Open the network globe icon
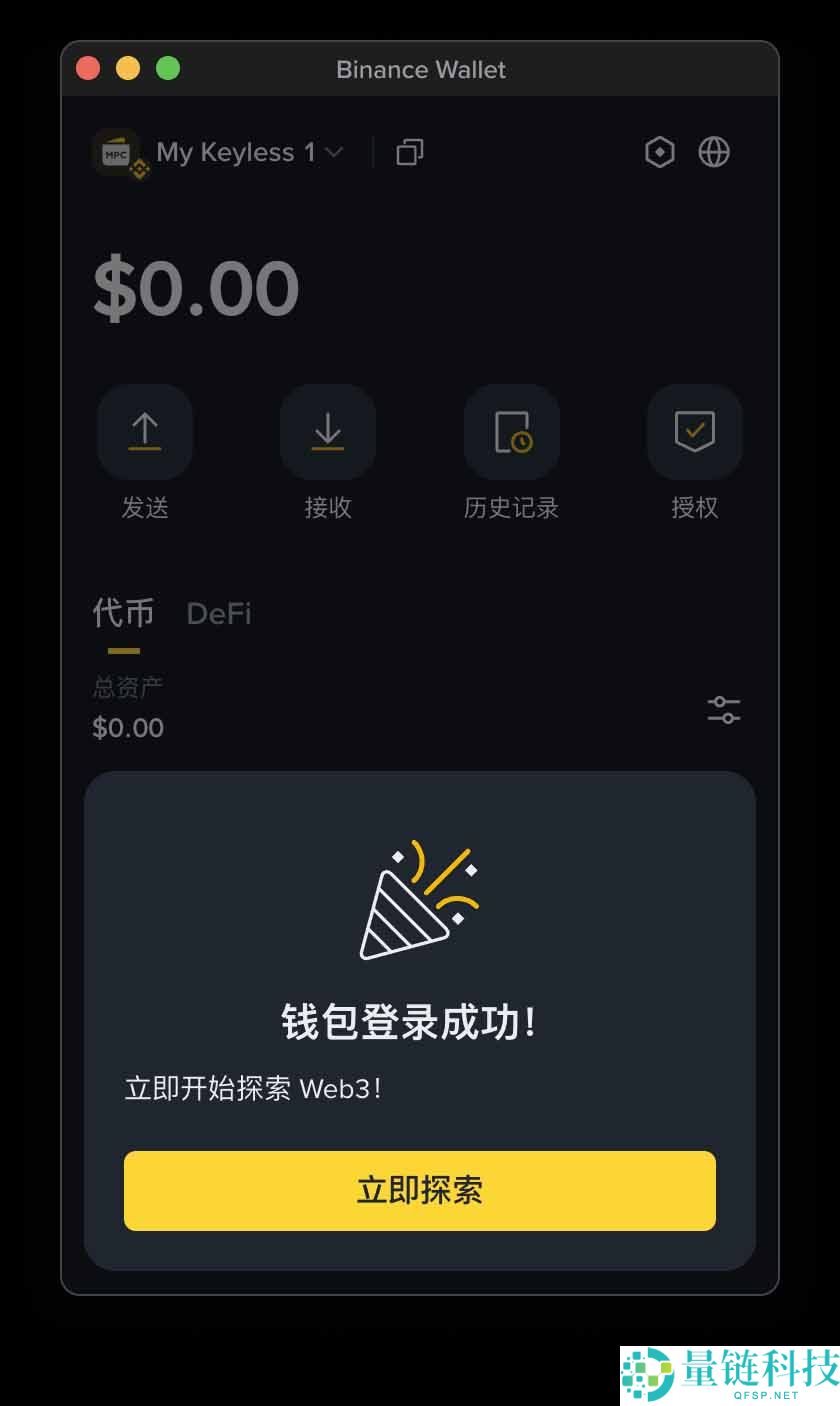Image resolution: width=840 pixels, height=1406 pixels. click(714, 152)
